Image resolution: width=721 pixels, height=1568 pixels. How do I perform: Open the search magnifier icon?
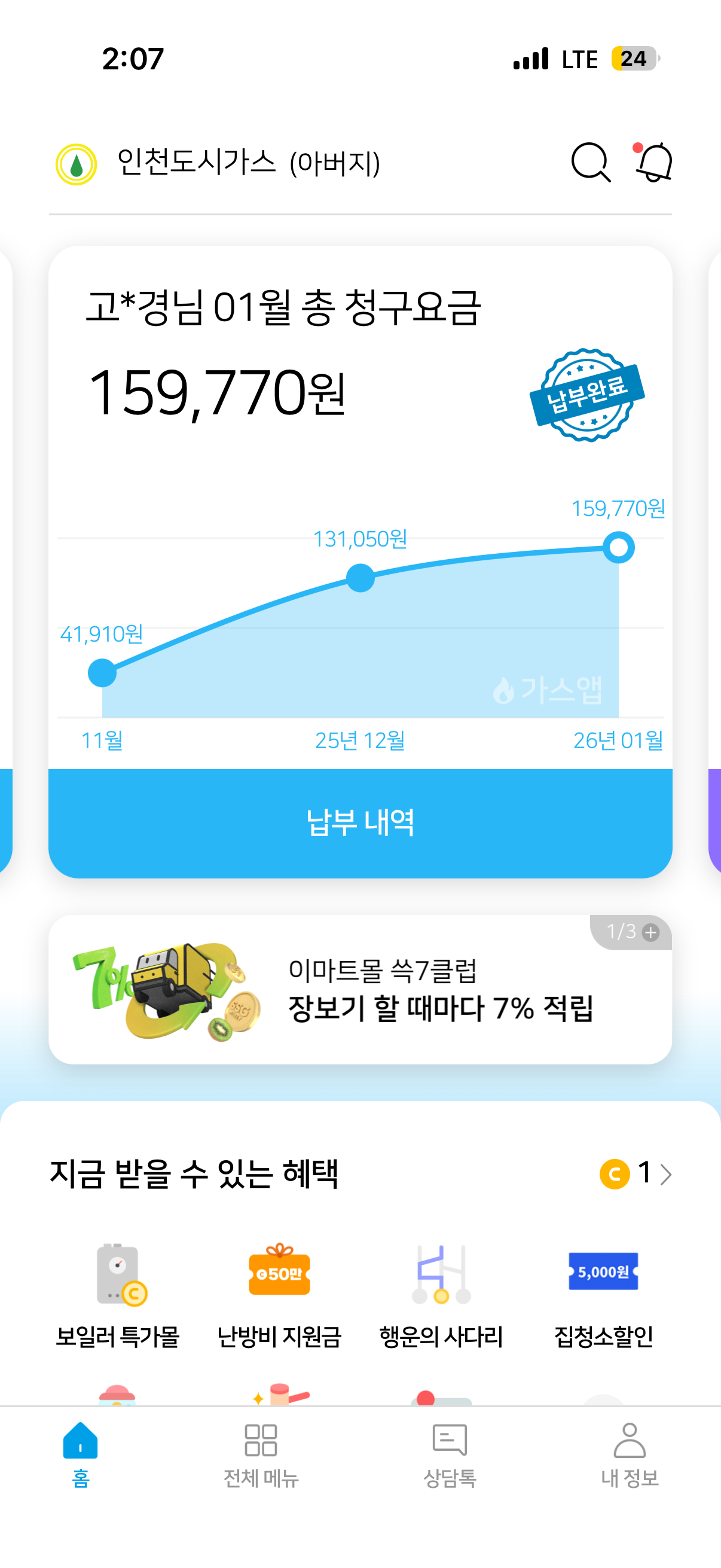coord(590,163)
